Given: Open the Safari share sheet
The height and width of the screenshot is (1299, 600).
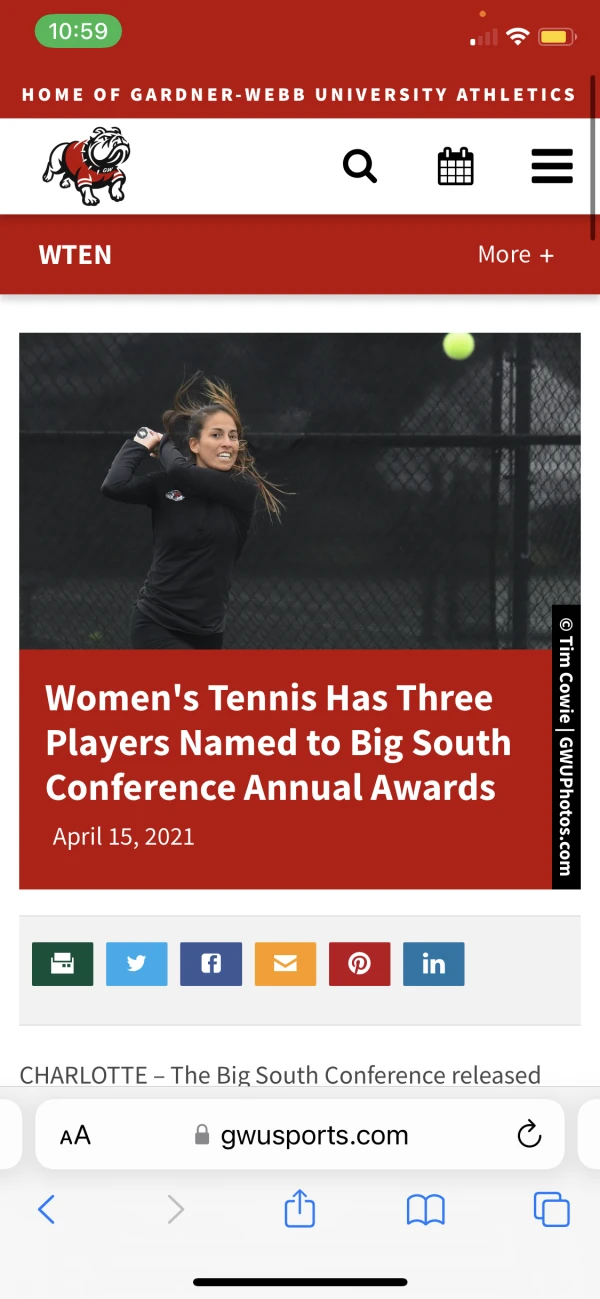Looking at the screenshot, I should tap(300, 1210).
